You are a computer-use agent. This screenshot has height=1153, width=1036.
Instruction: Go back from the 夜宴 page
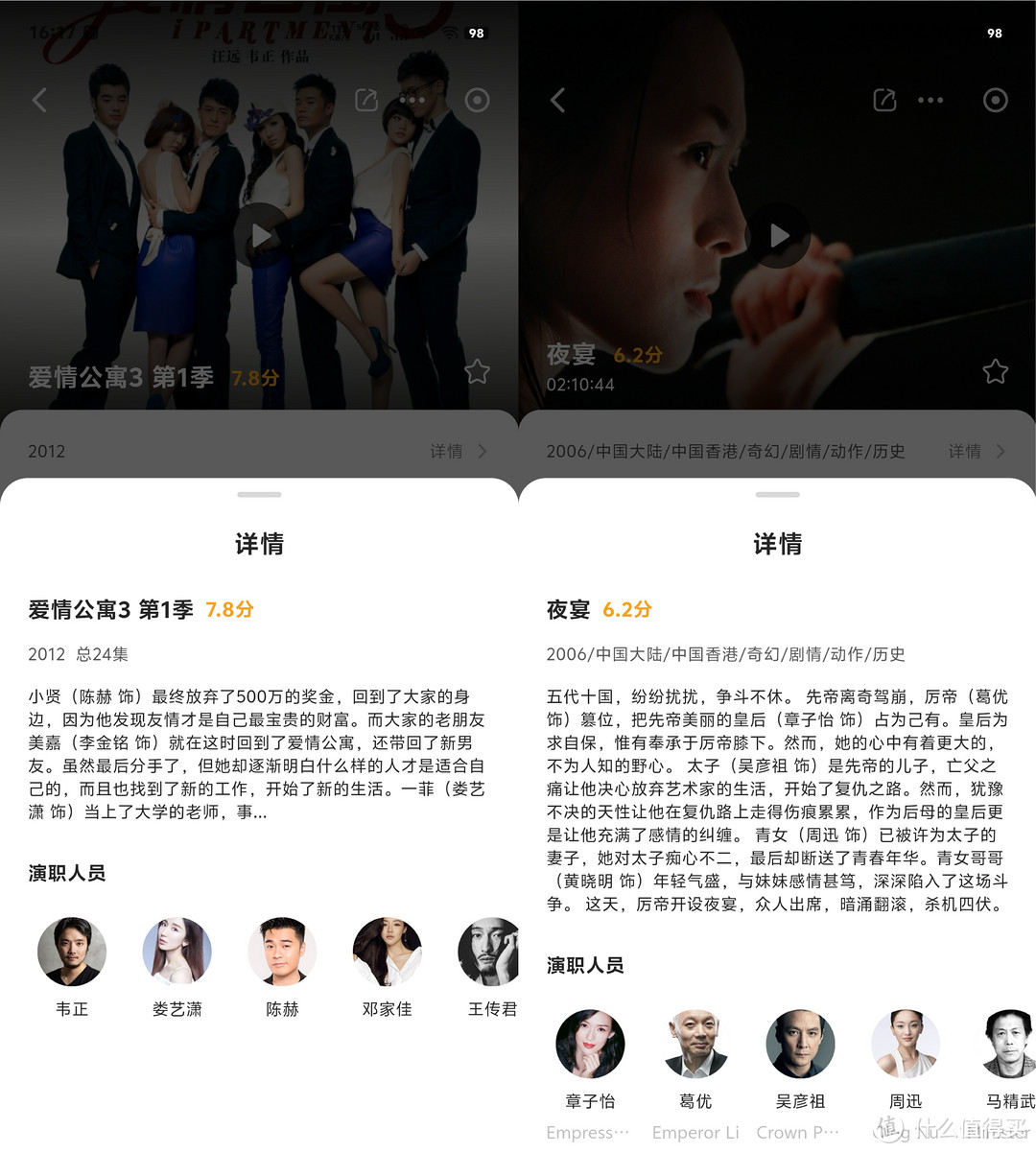[558, 100]
